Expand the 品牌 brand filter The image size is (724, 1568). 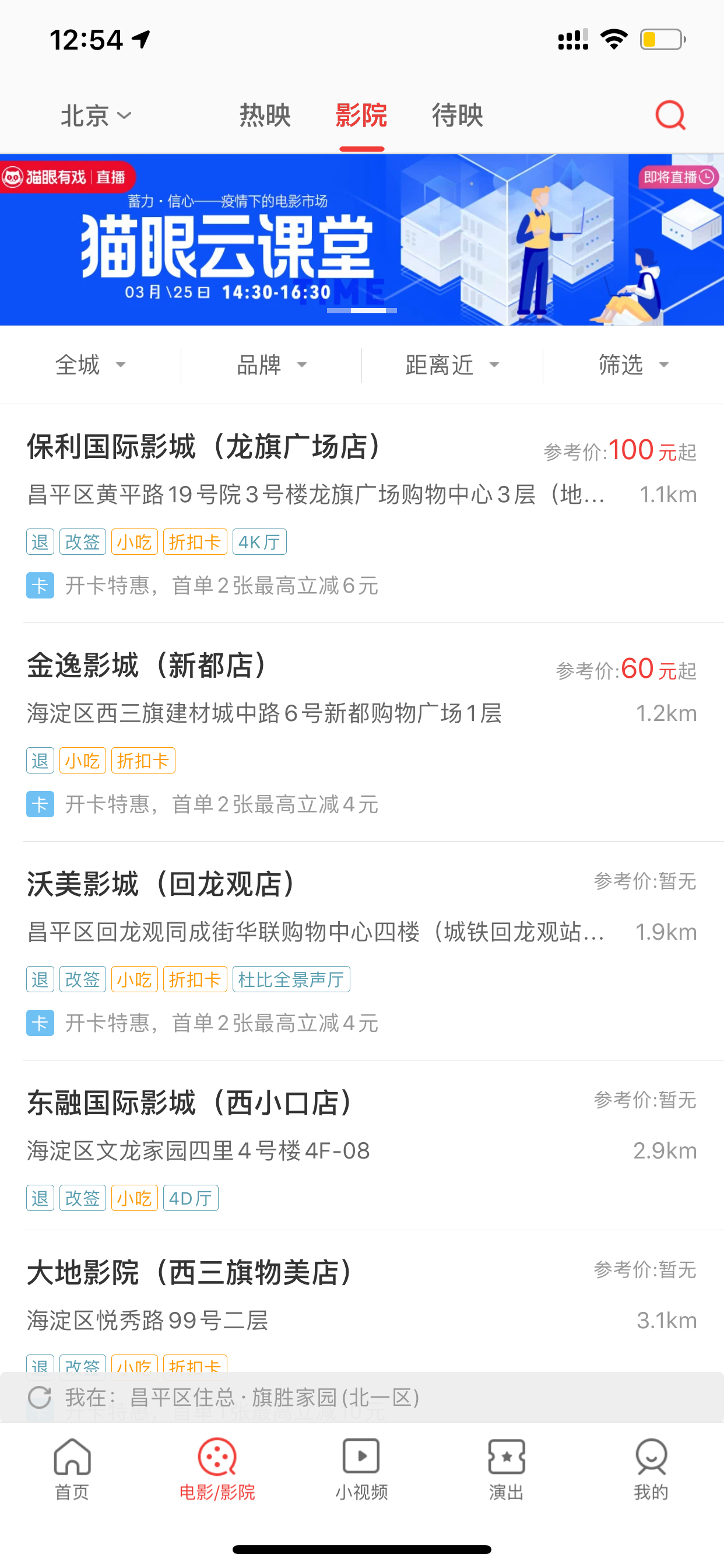pyautogui.click(x=271, y=365)
